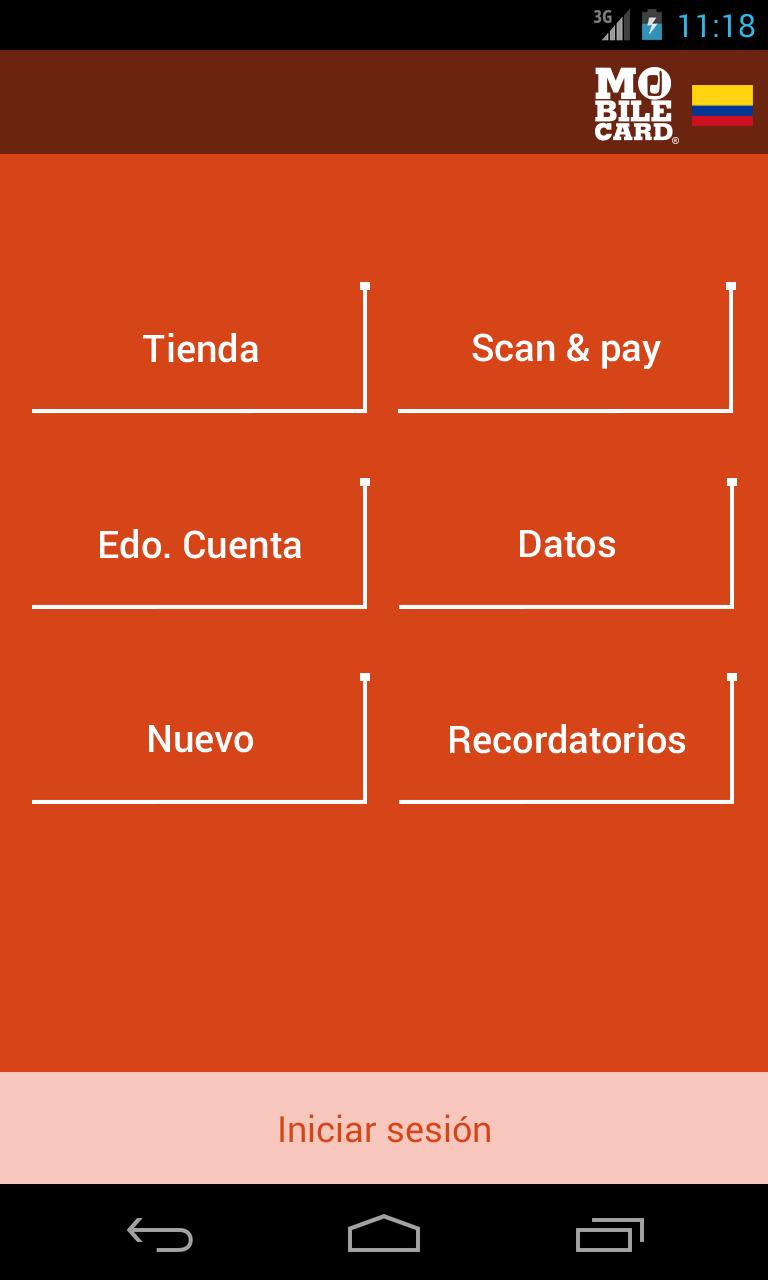Image resolution: width=768 pixels, height=1280 pixels.
Task: Open the Tienda section
Action: pyautogui.click(x=199, y=348)
